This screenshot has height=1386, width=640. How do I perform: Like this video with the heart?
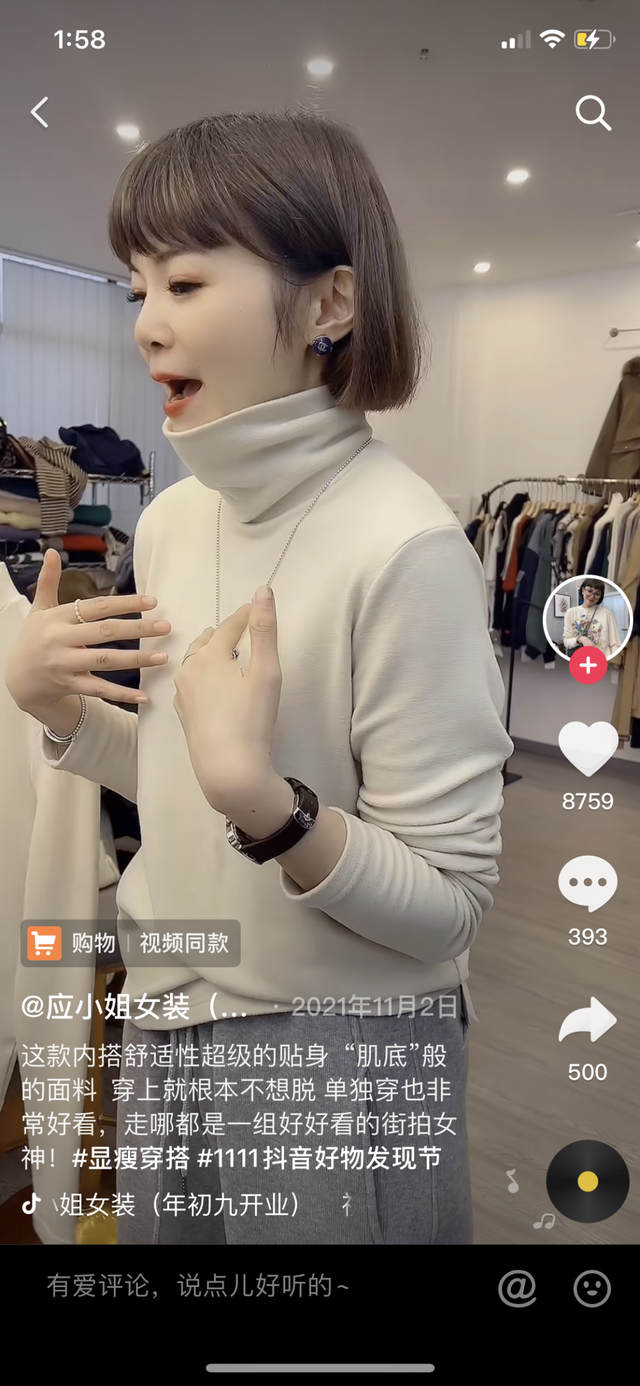pos(588,748)
